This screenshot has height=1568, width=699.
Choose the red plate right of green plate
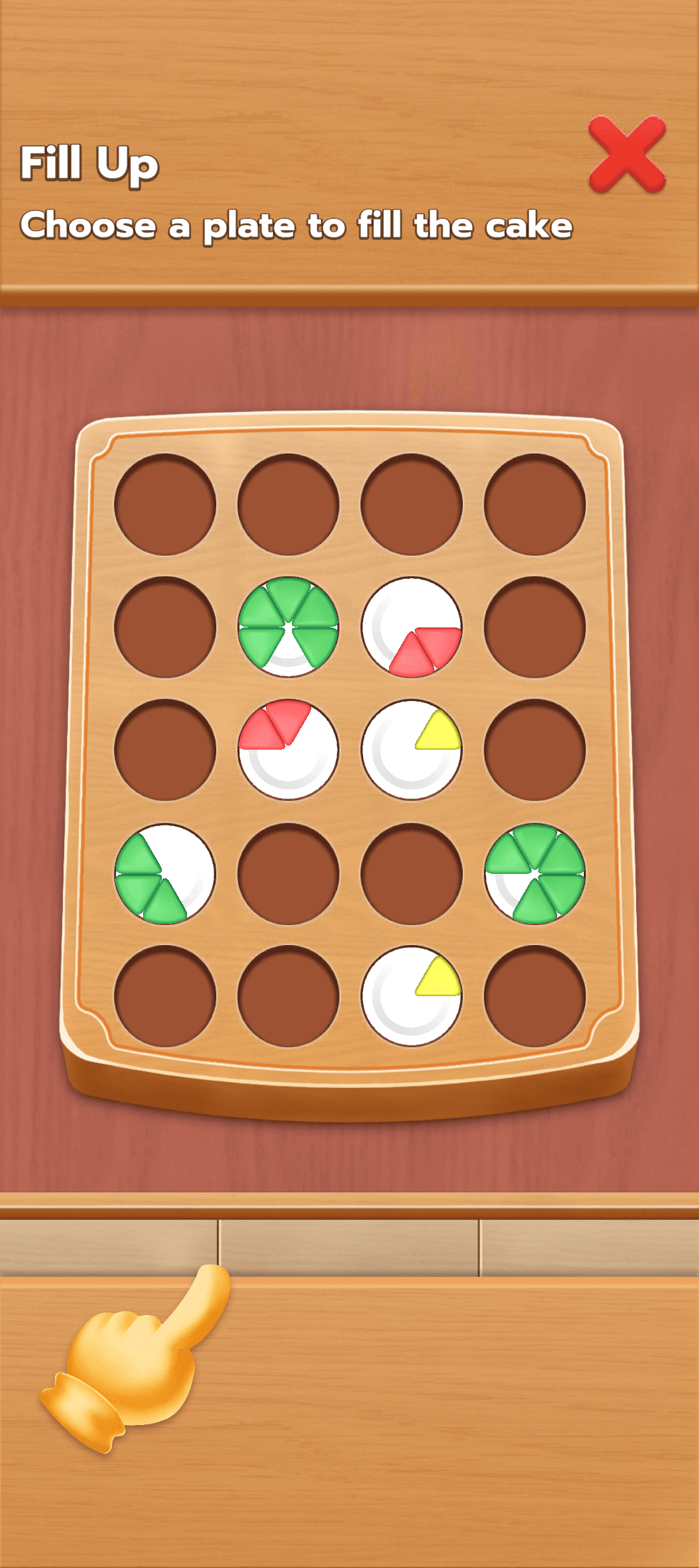tap(412, 627)
